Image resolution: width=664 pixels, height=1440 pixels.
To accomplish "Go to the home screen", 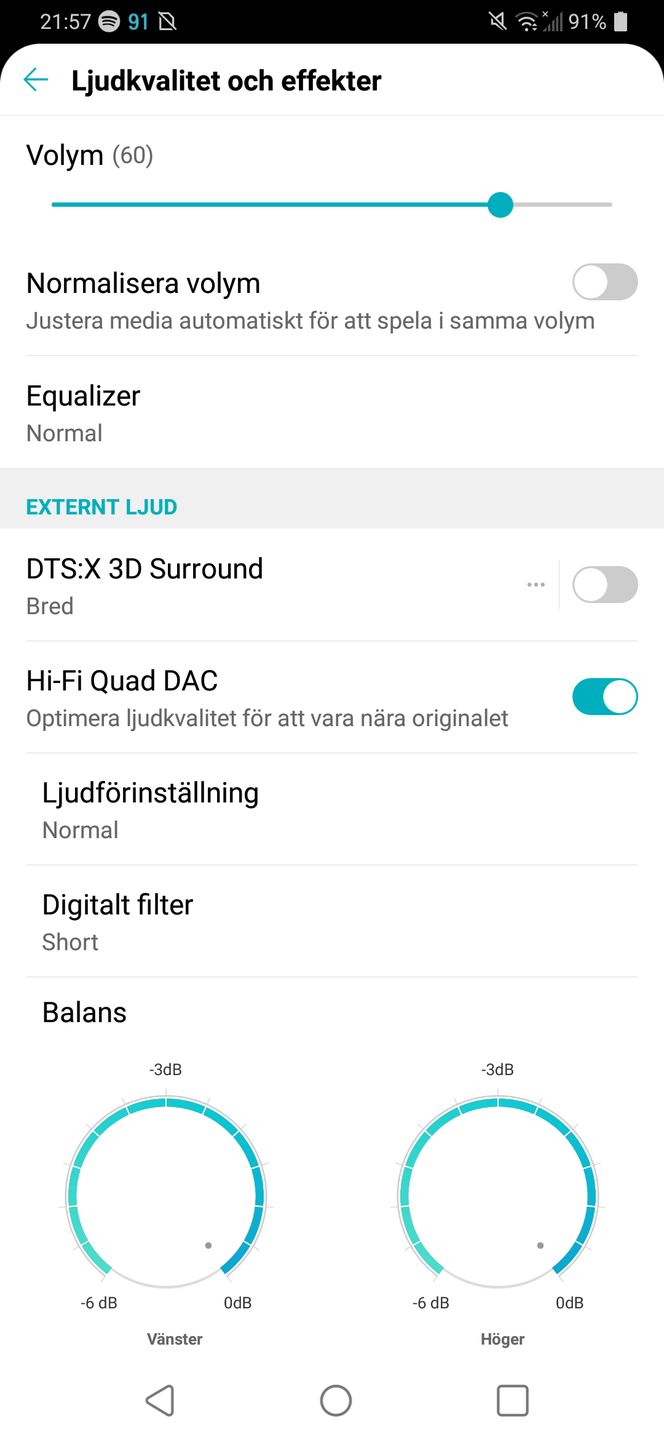I will (x=336, y=1400).
